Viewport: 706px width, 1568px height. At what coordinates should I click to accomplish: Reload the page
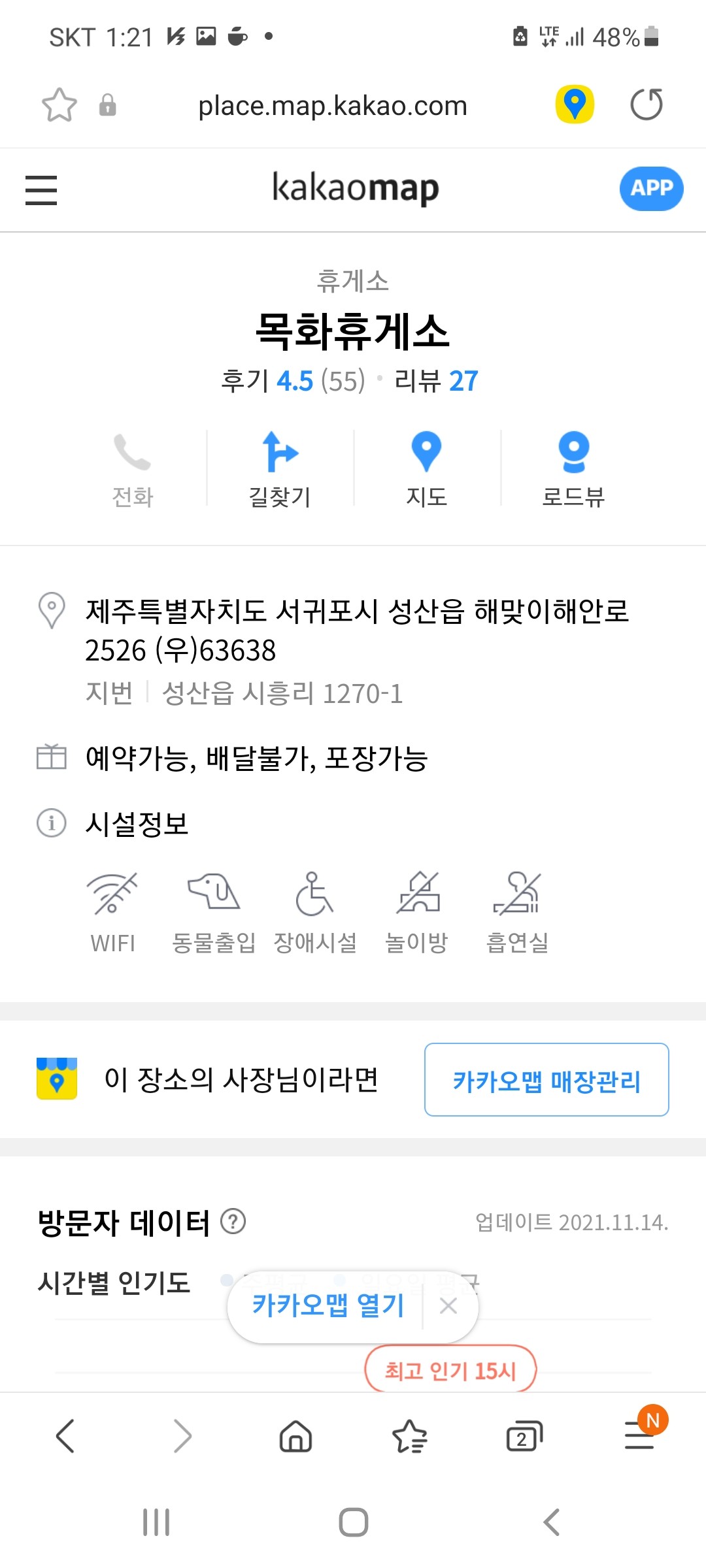[x=646, y=105]
